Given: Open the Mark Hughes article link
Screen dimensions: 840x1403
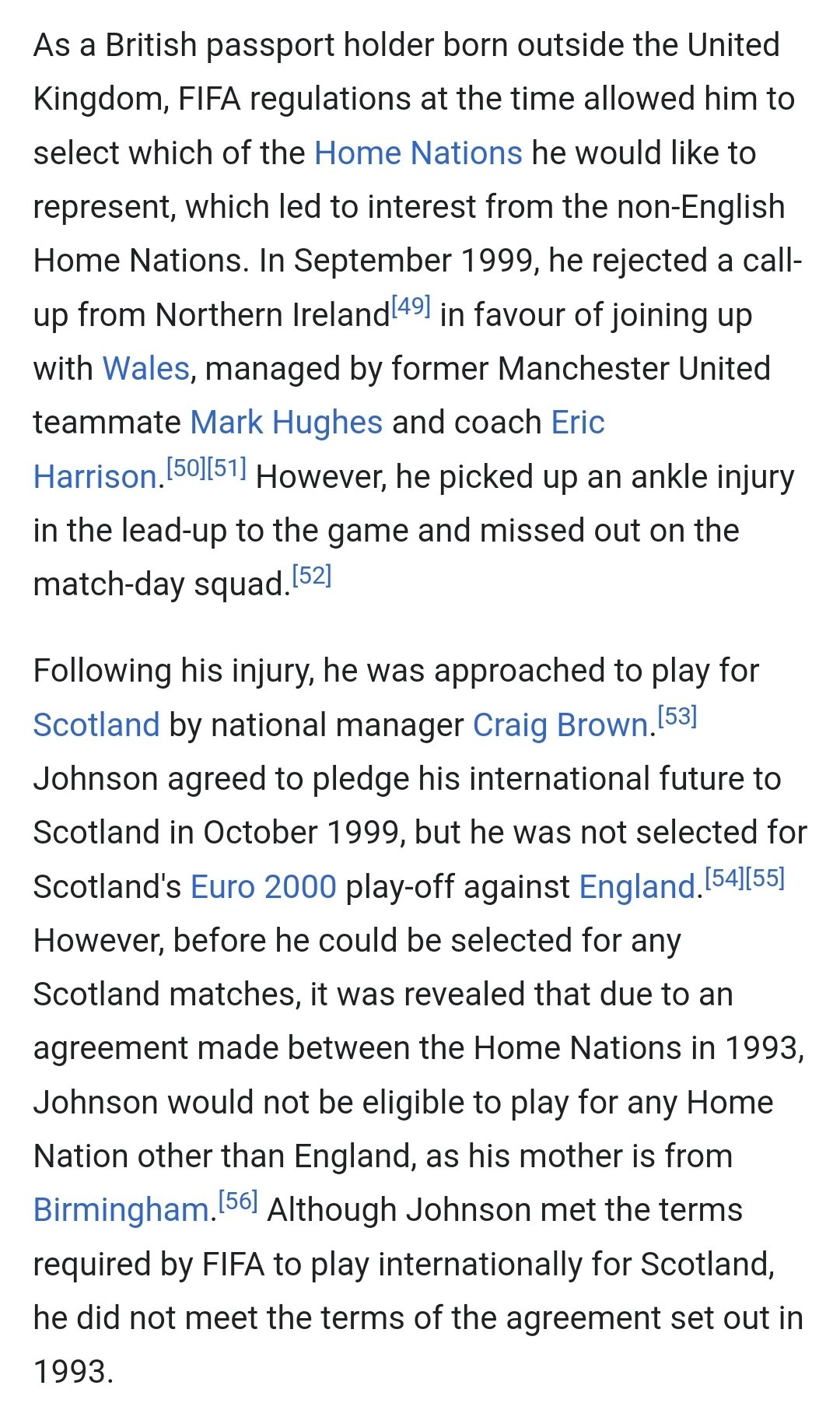Looking at the screenshot, I should click(286, 423).
